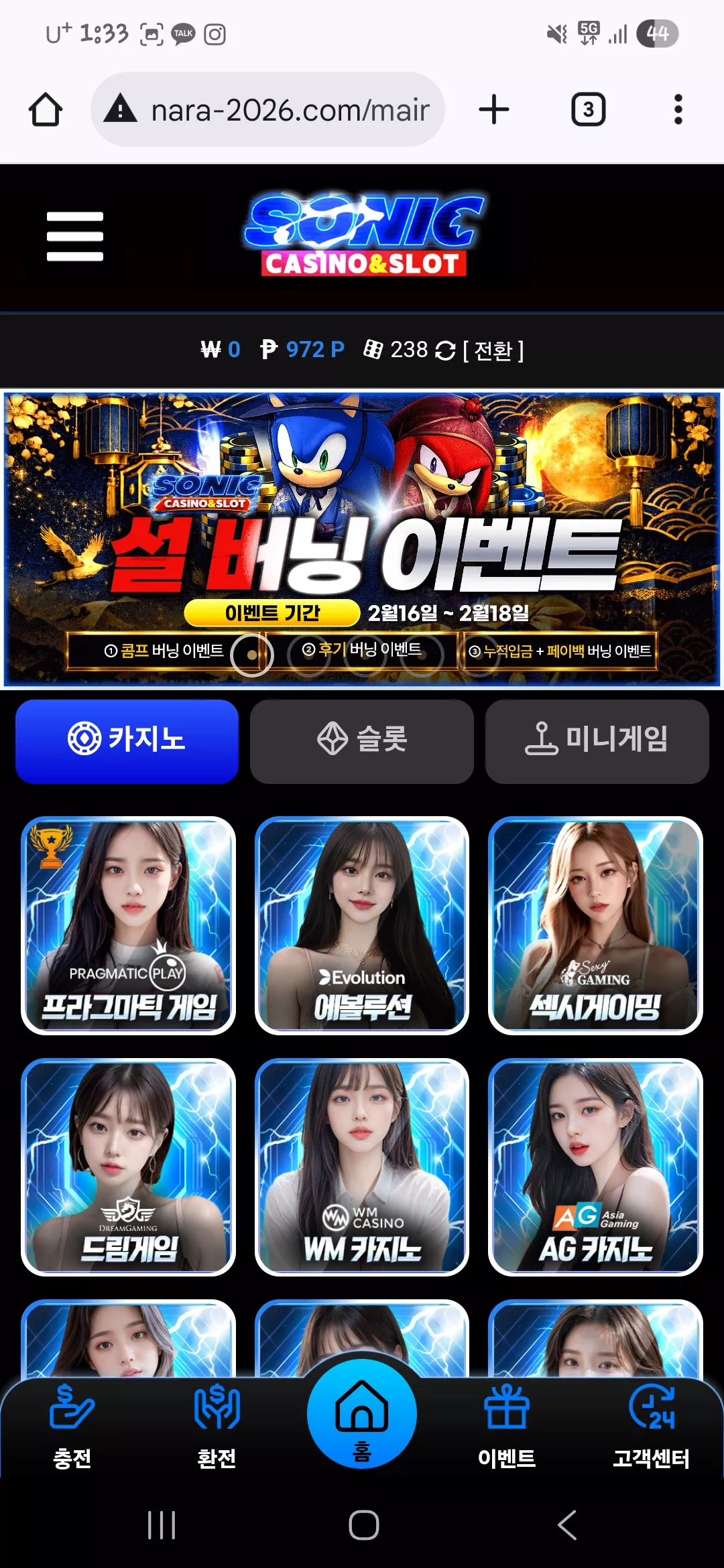Tap the browser home icon
The image size is (724, 1568).
(46, 110)
